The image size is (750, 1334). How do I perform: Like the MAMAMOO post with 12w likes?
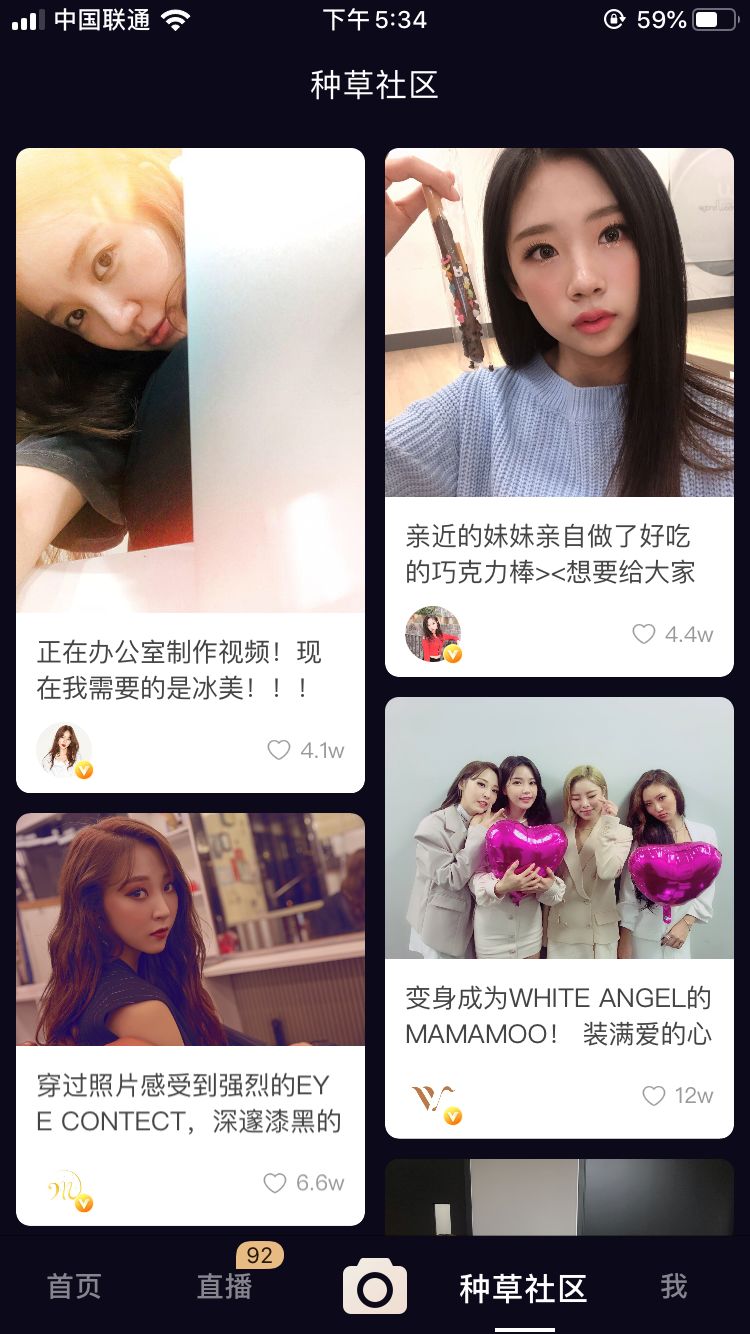[x=654, y=1096]
